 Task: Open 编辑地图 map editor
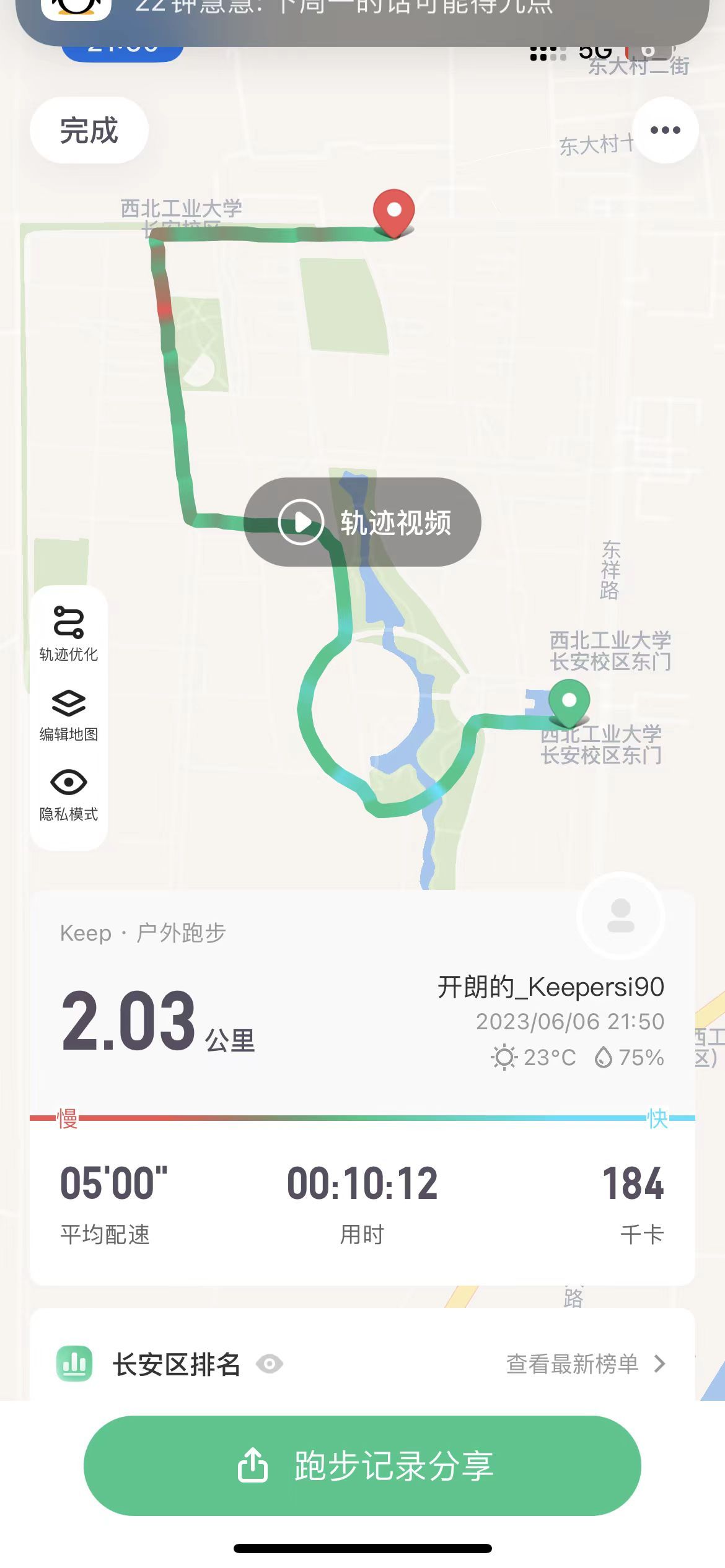[x=69, y=714]
